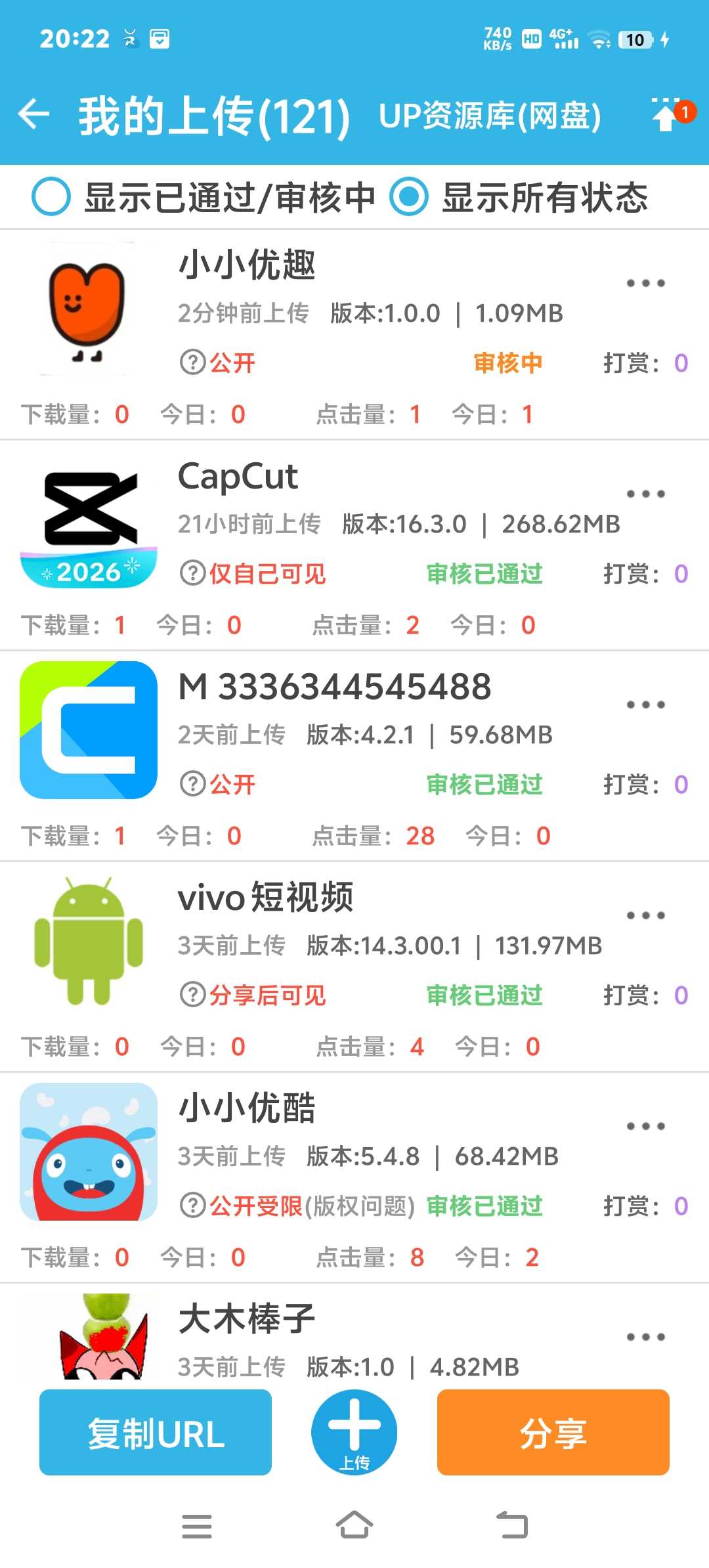Open more options for 小小优趣
The width and height of the screenshot is (709, 1568).
[645, 283]
